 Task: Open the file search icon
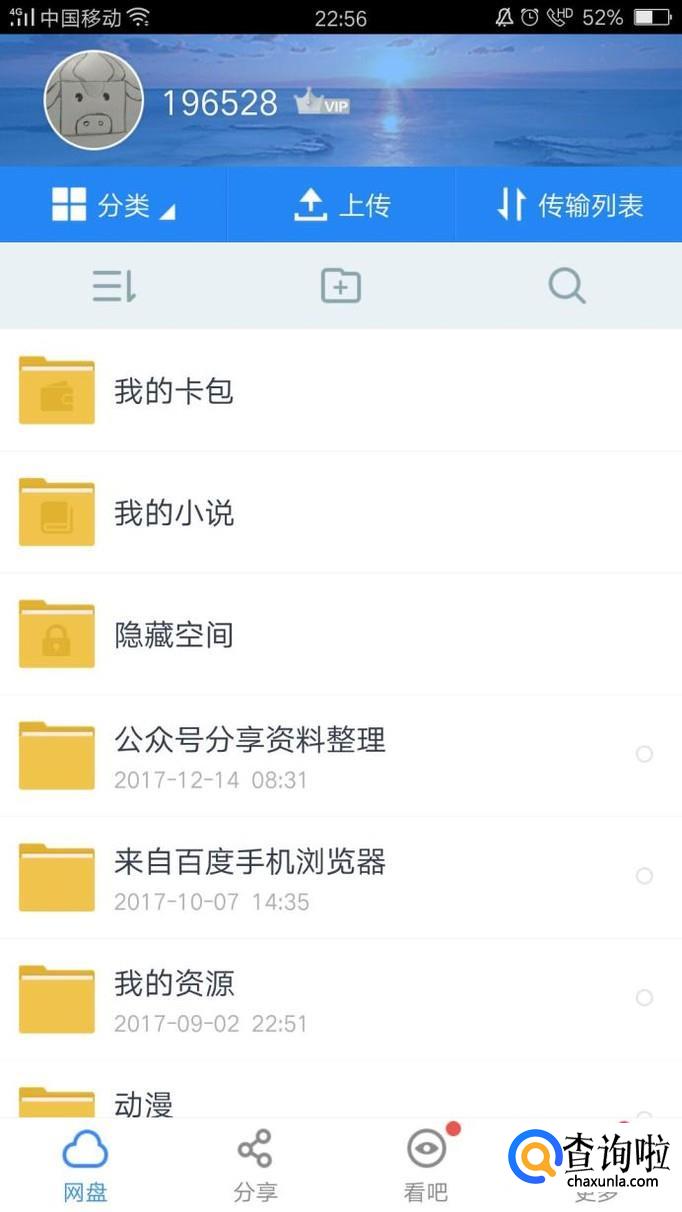pyautogui.click(x=567, y=287)
